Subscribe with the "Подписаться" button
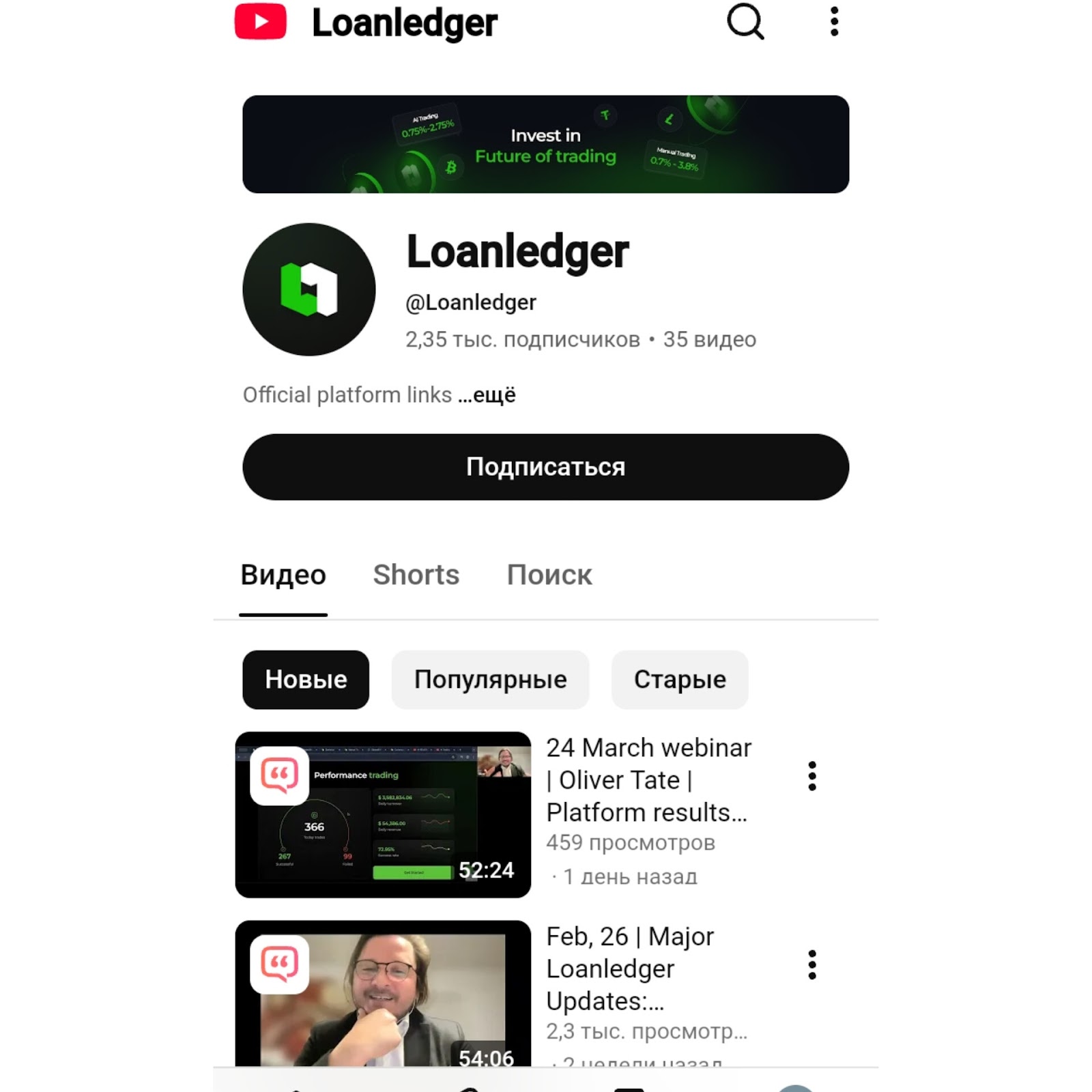This screenshot has width=1092, height=1092. [545, 467]
